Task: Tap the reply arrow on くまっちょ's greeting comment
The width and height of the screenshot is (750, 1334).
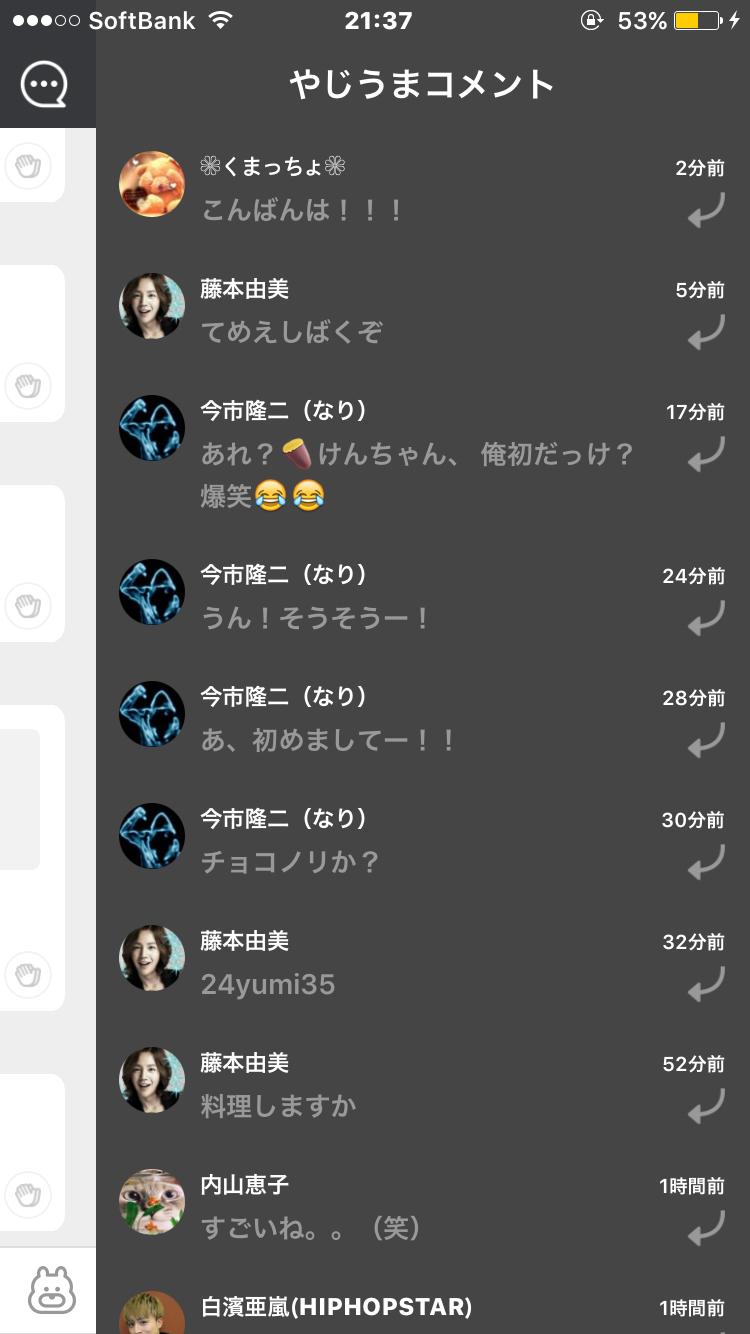Action: [708, 210]
